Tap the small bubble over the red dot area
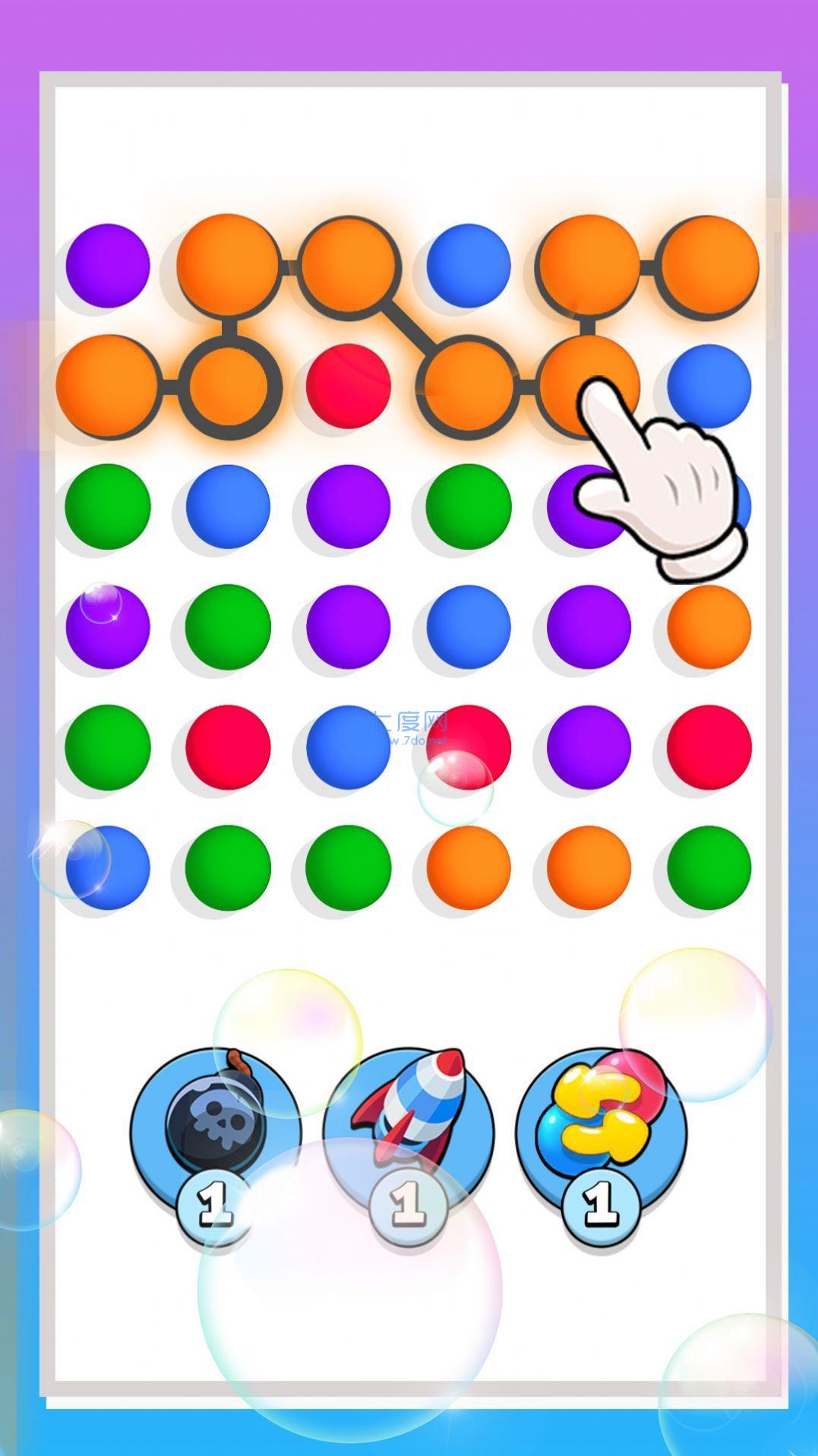Viewport: 818px width, 1456px height. click(456, 790)
